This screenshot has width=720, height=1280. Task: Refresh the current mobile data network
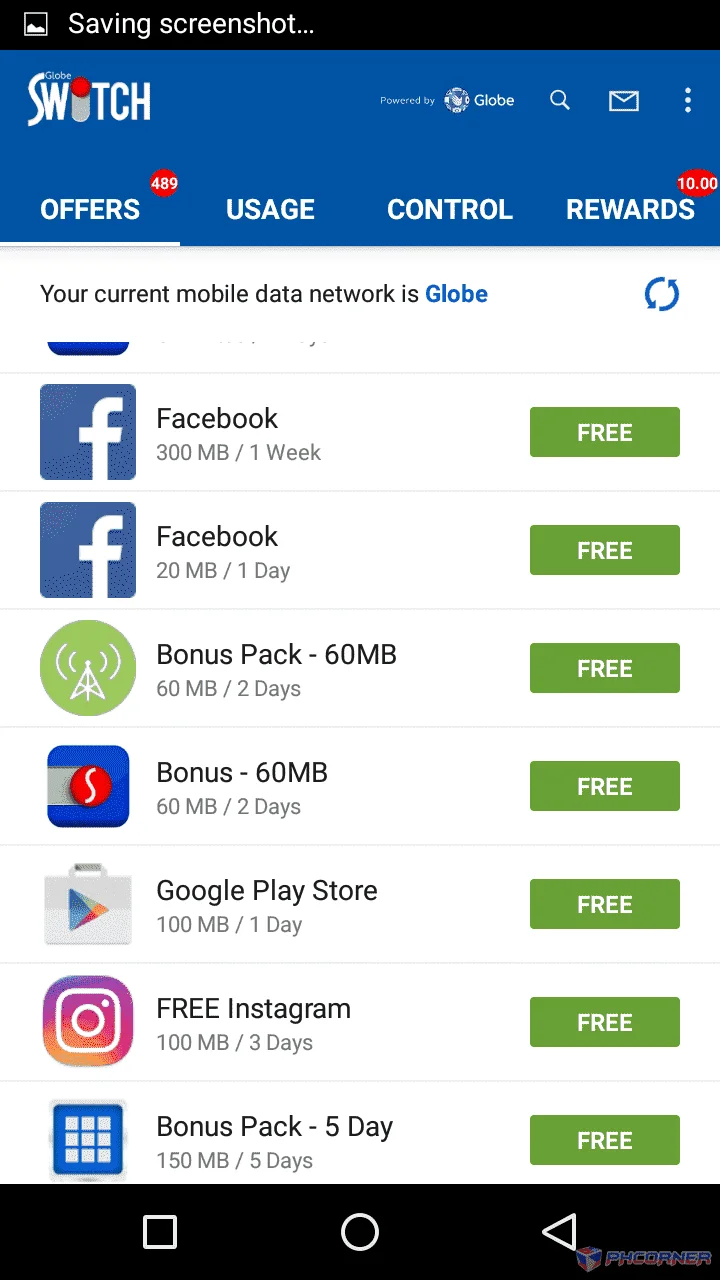(x=661, y=294)
